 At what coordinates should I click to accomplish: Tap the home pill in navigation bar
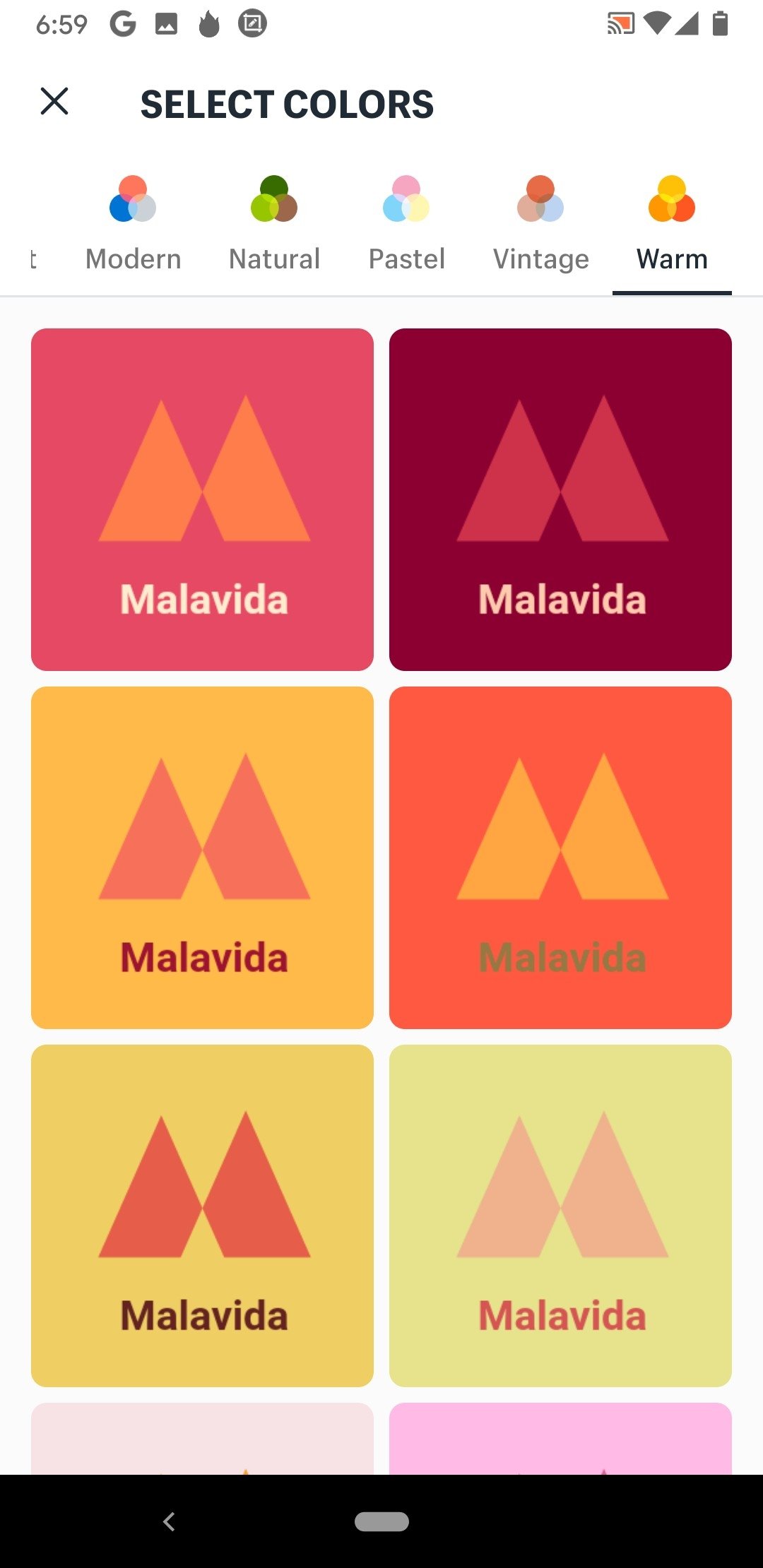[381, 1521]
